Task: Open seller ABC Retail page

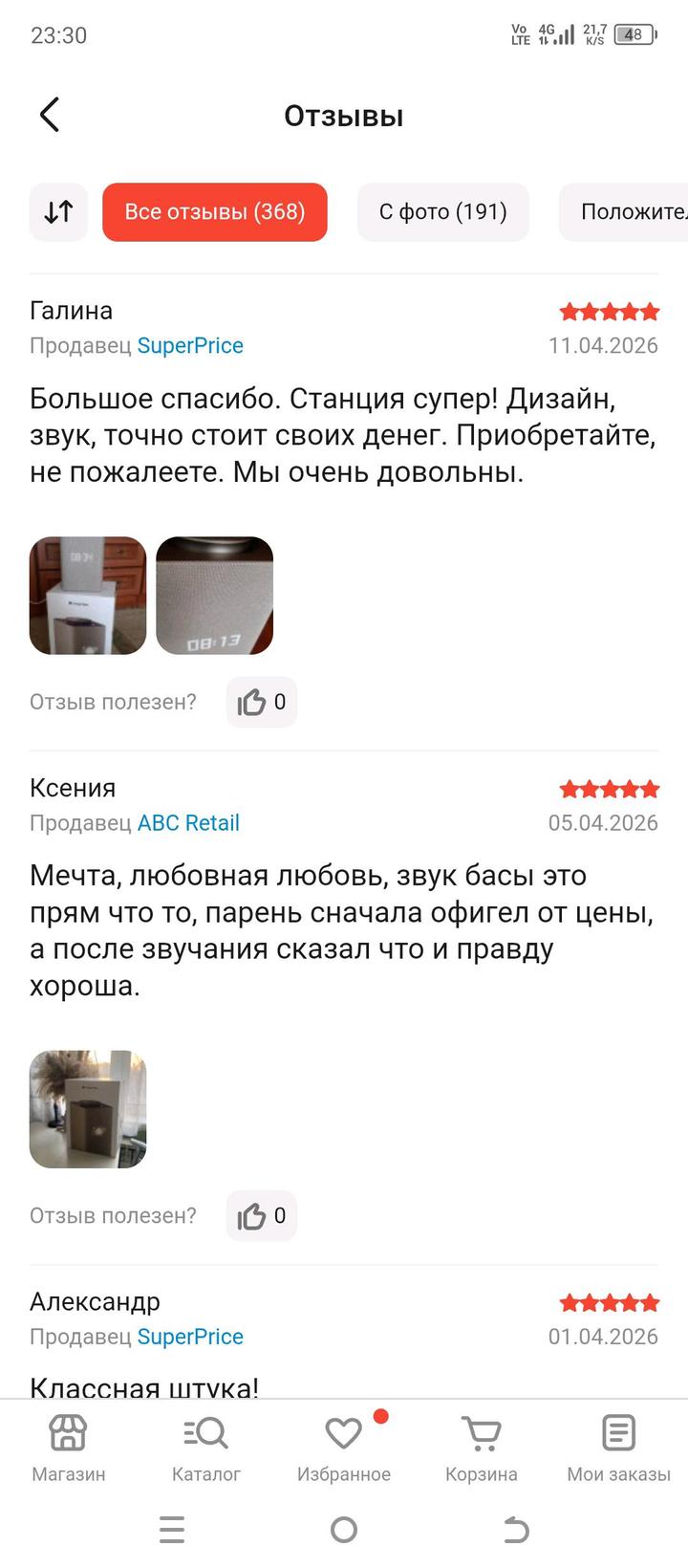Action: click(188, 822)
